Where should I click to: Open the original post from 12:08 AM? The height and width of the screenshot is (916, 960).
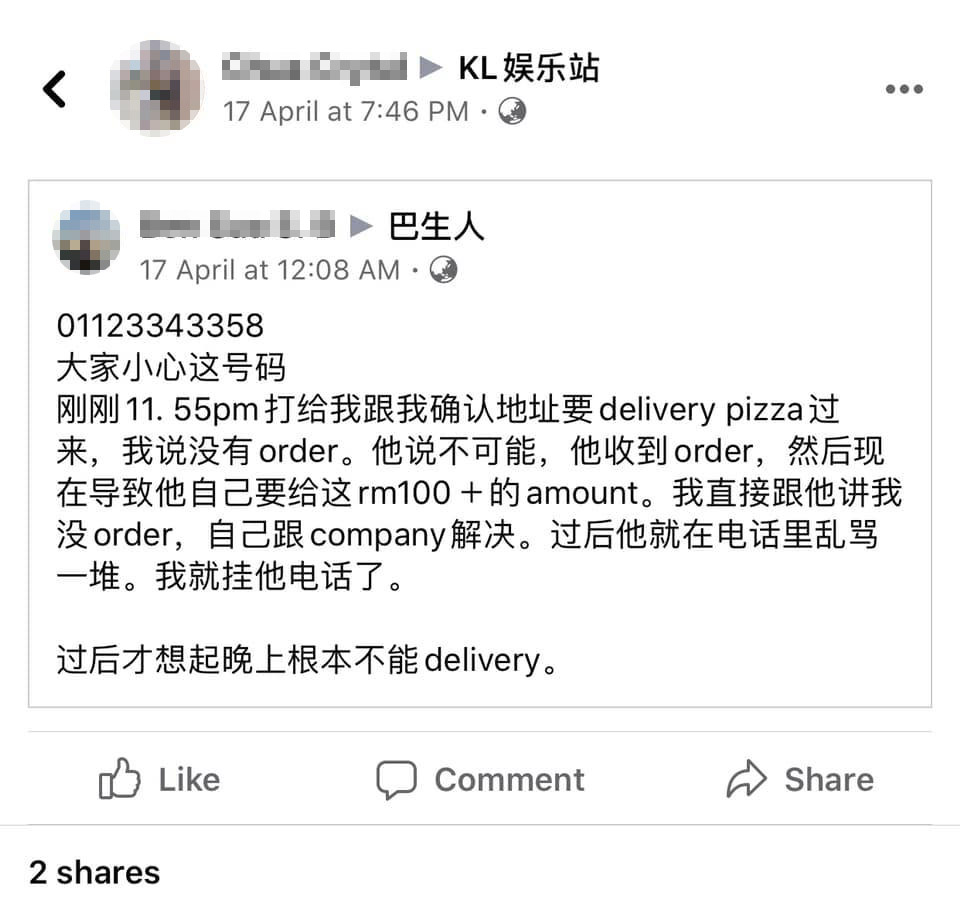(269, 270)
